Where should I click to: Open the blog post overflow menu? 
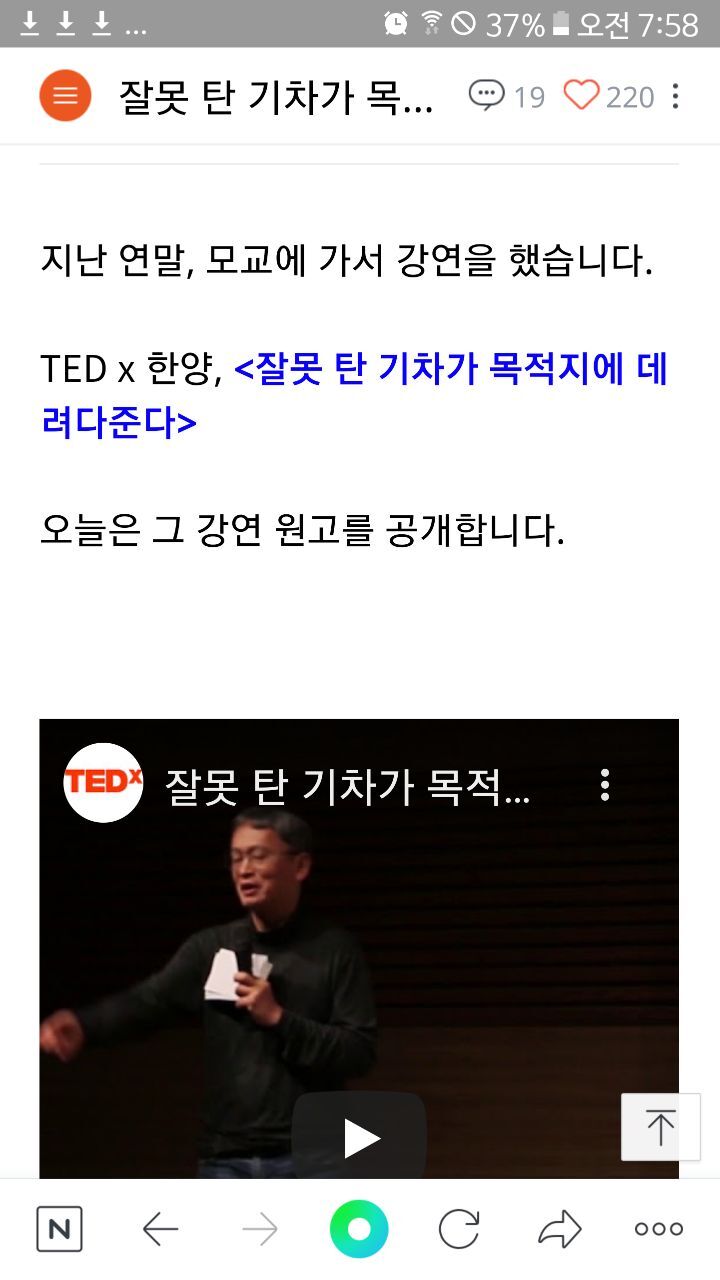[x=676, y=96]
